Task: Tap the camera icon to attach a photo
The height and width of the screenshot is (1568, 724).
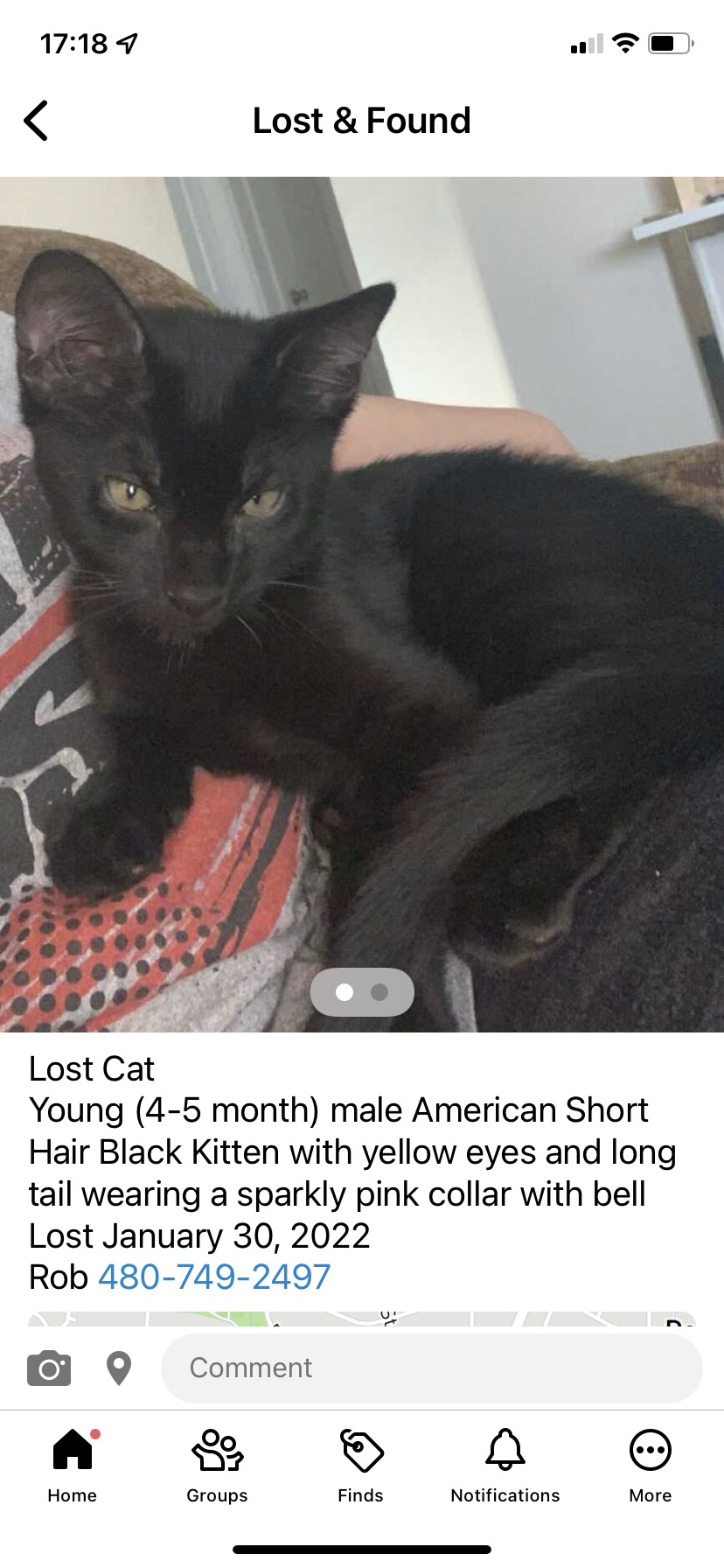Action: pos(49,1368)
